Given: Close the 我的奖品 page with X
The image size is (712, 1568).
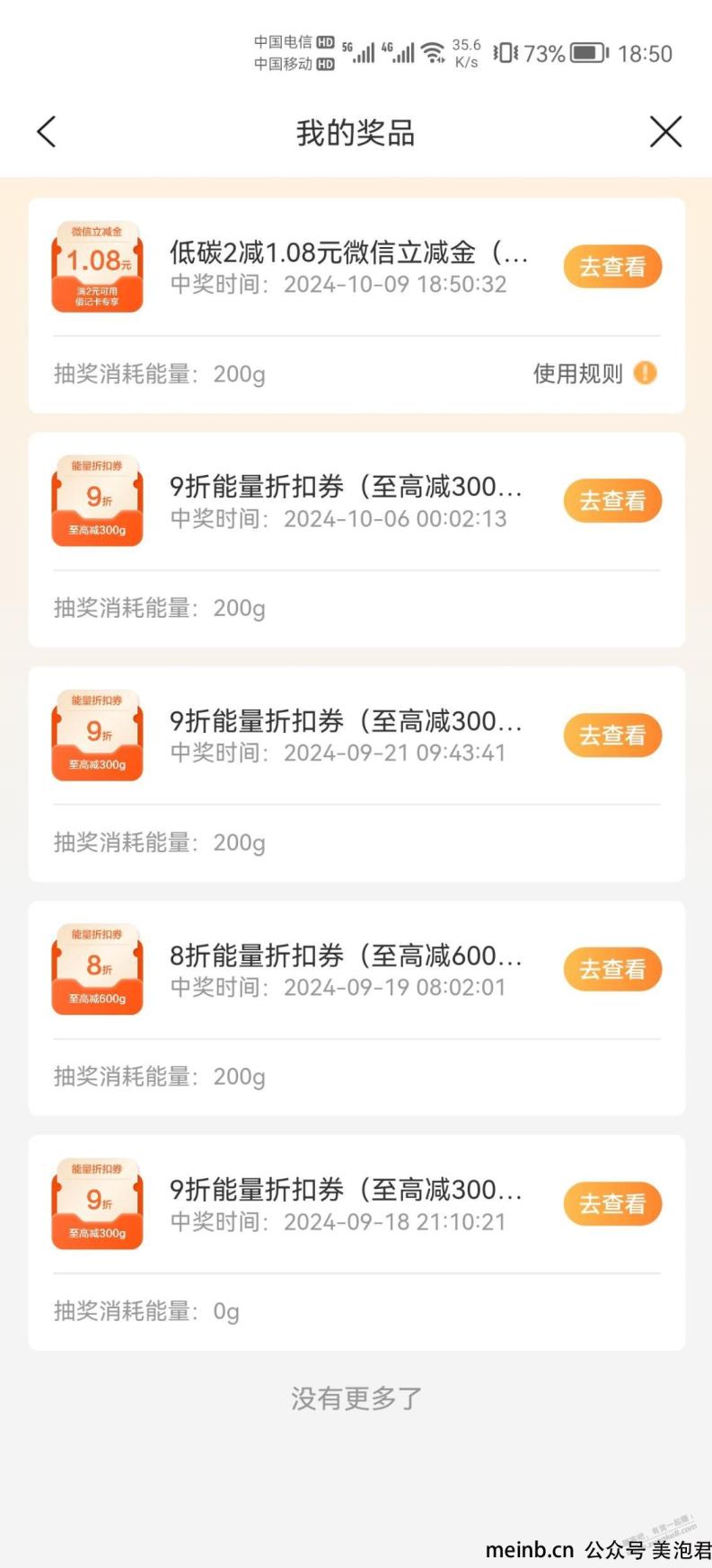Looking at the screenshot, I should [665, 132].
